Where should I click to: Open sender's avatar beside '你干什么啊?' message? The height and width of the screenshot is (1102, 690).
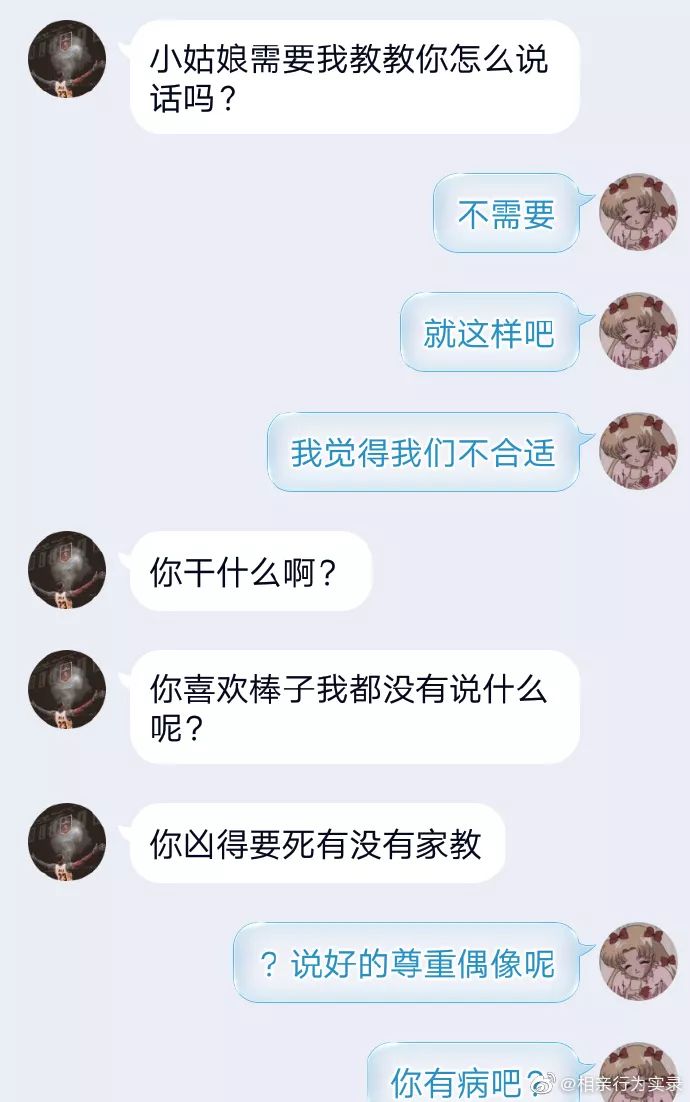pyautogui.click(x=67, y=570)
